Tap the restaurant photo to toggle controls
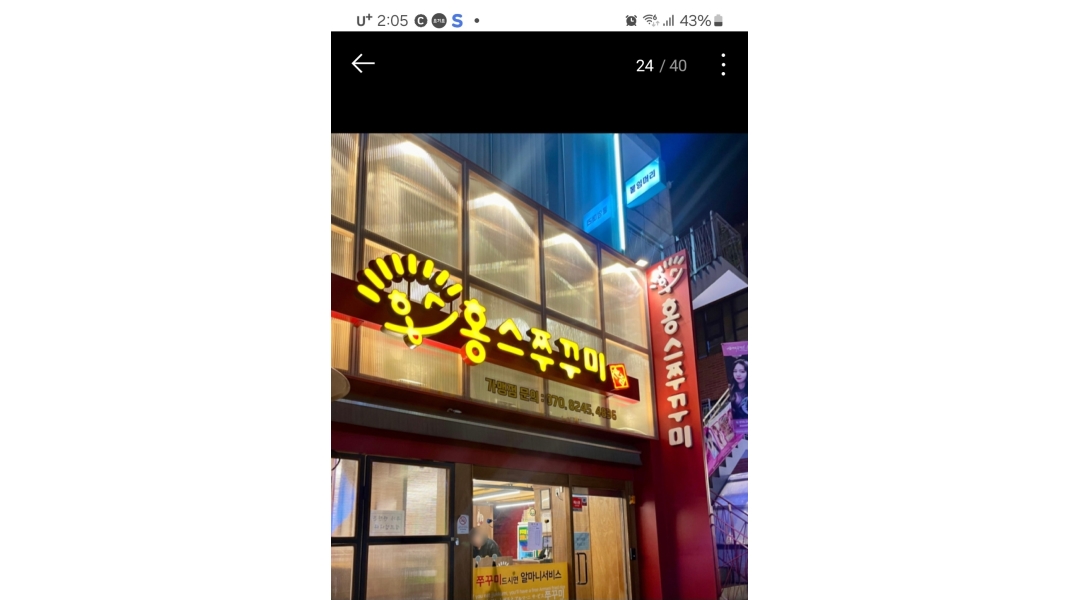1080x600 pixels. pyautogui.click(x=539, y=366)
